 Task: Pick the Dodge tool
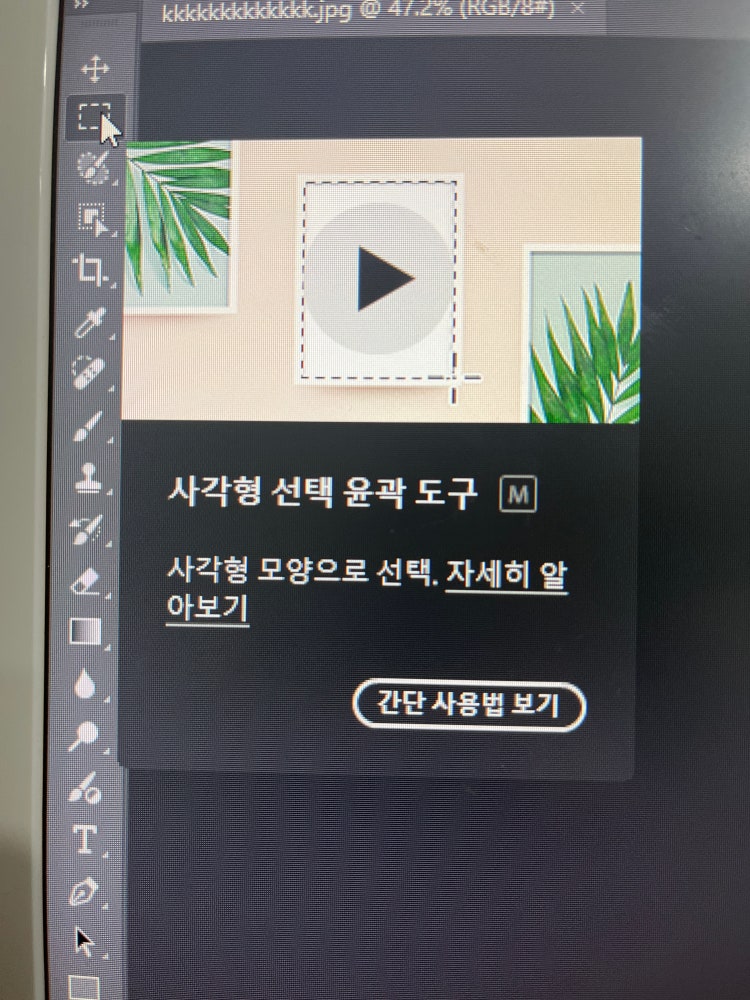pyautogui.click(x=84, y=737)
